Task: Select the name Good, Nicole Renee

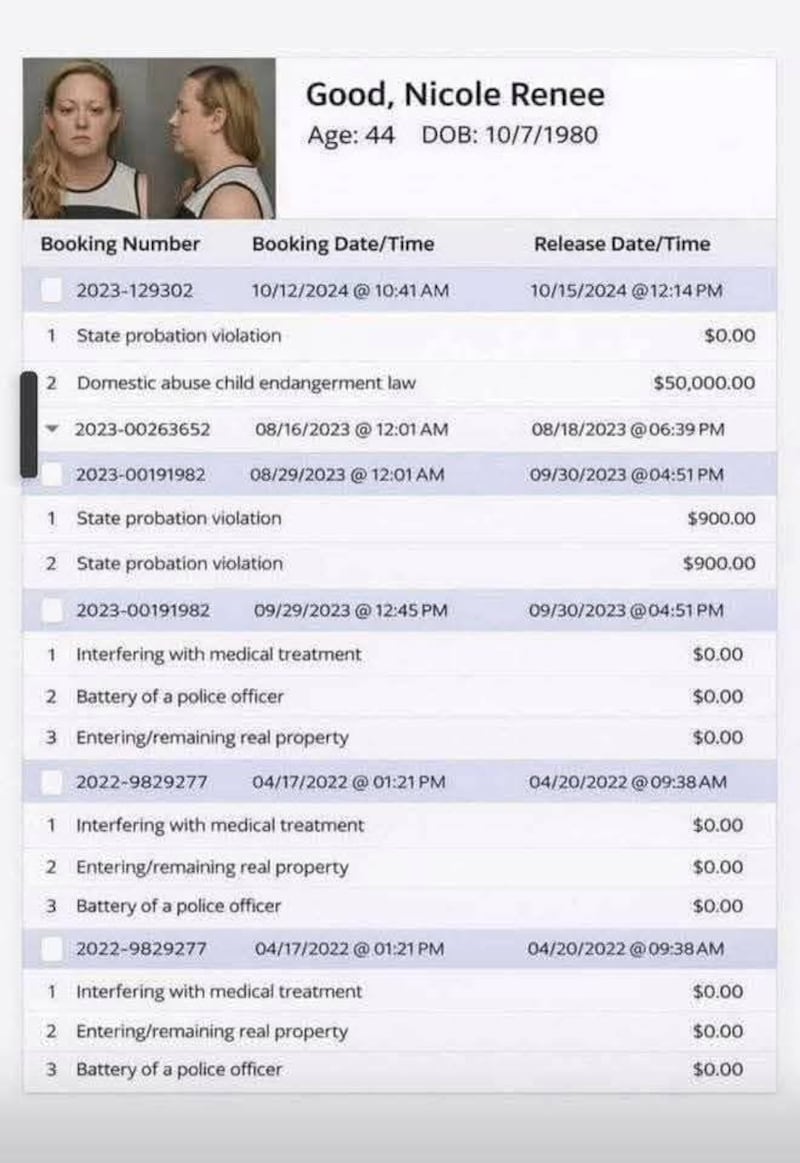Action: [x=455, y=94]
